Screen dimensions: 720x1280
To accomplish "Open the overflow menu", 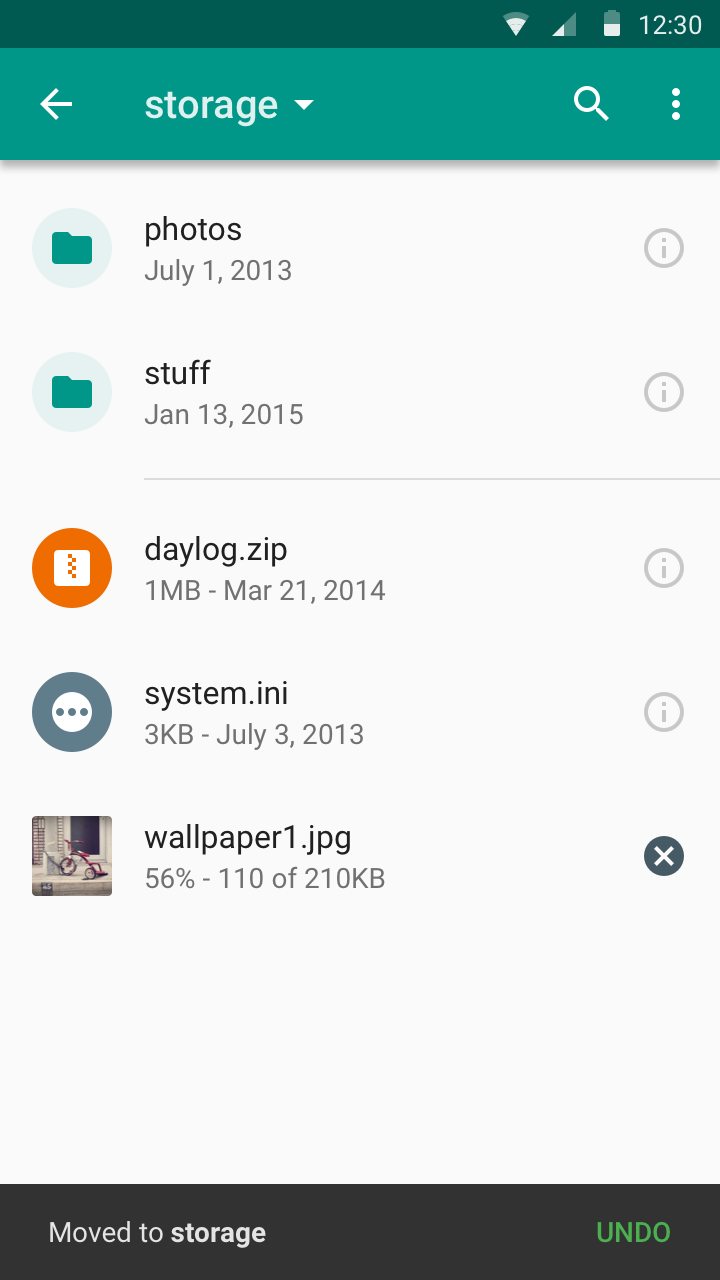I will pos(676,104).
